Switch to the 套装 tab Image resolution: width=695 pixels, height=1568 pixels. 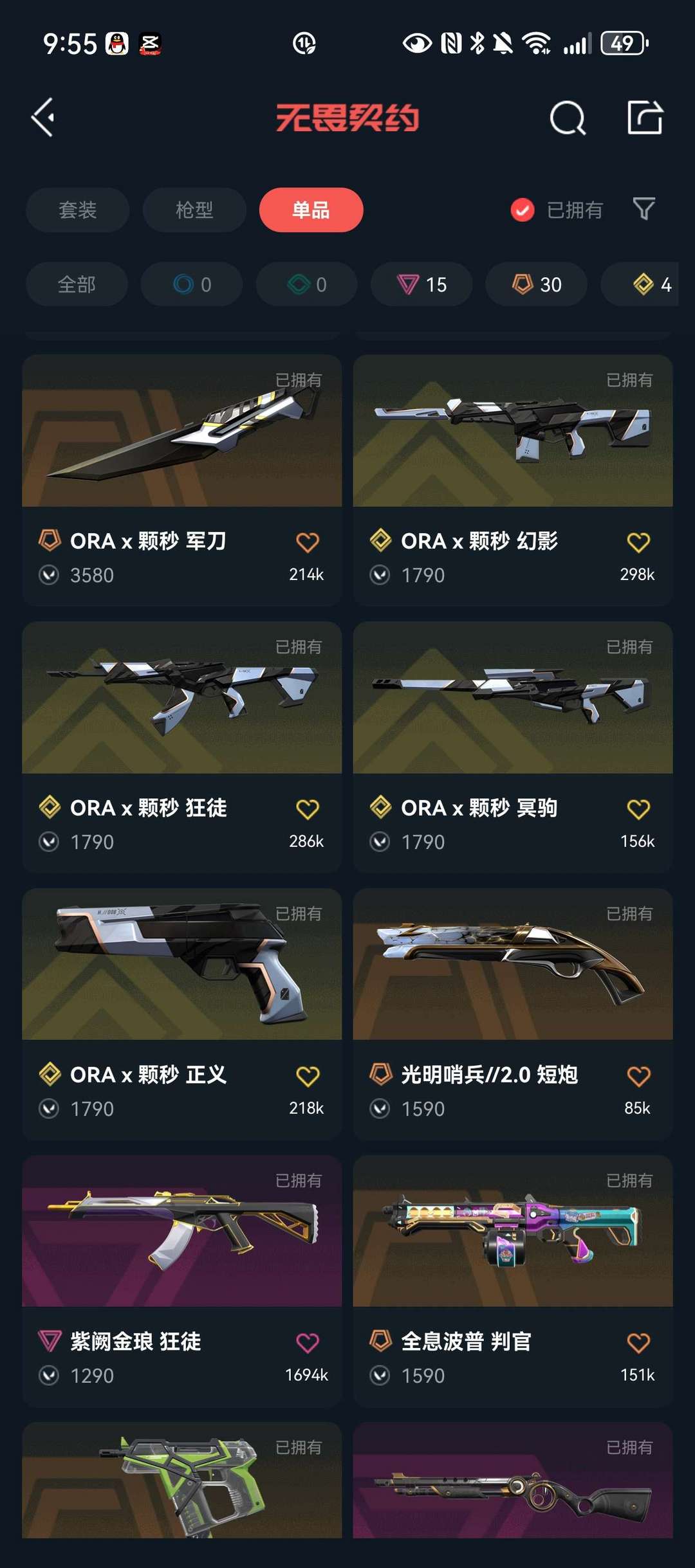(77, 210)
